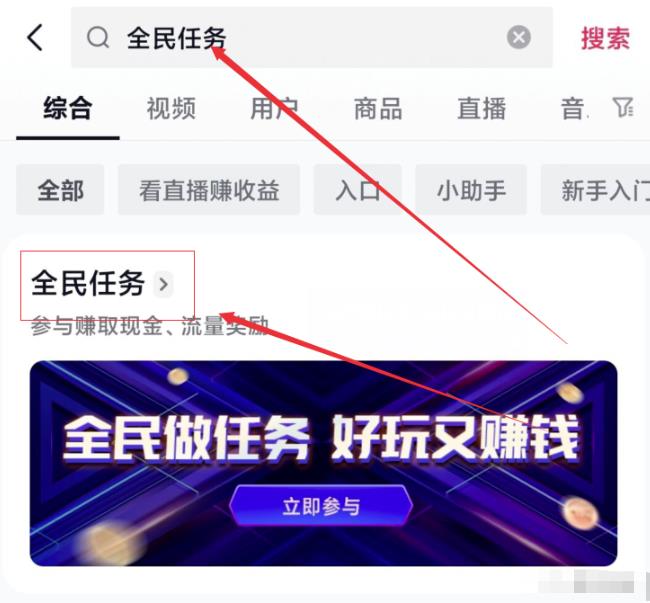Go back using the back arrow
Screen dimensions: 650x603
[x=35, y=38]
